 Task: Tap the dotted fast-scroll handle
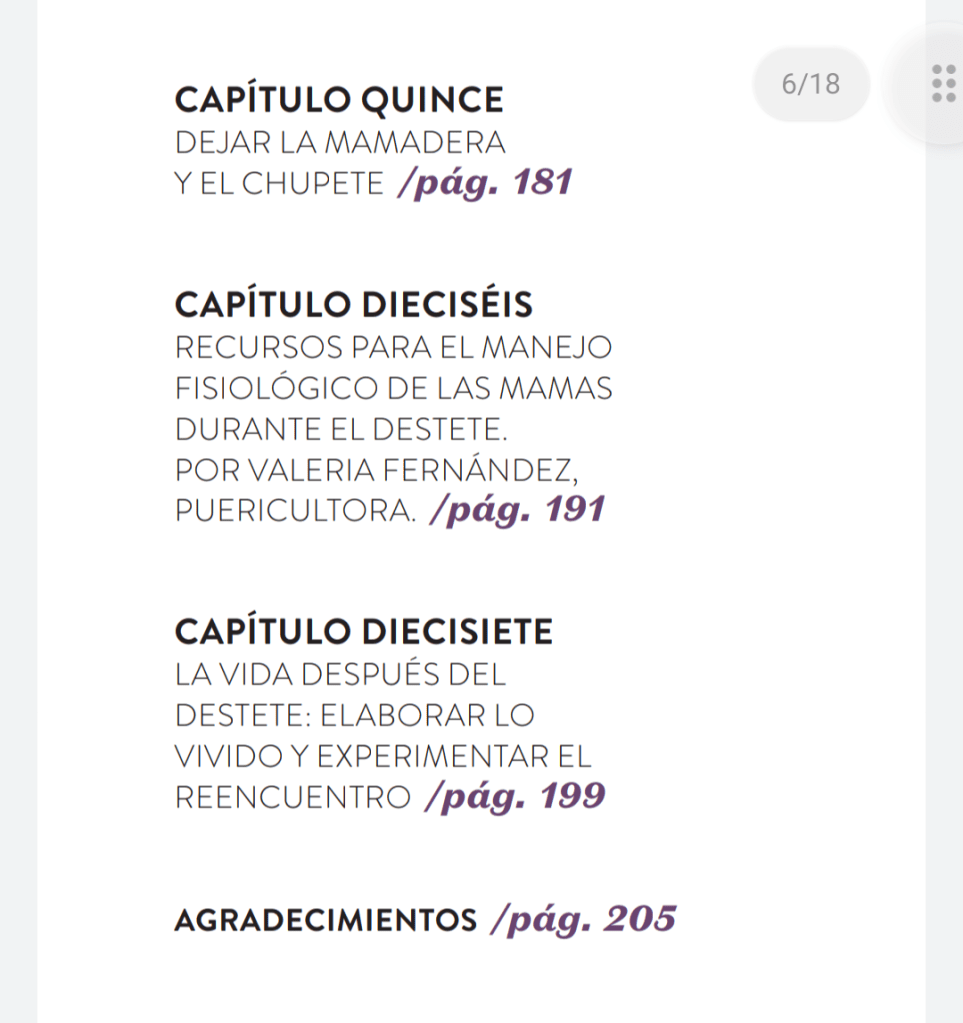(942, 84)
